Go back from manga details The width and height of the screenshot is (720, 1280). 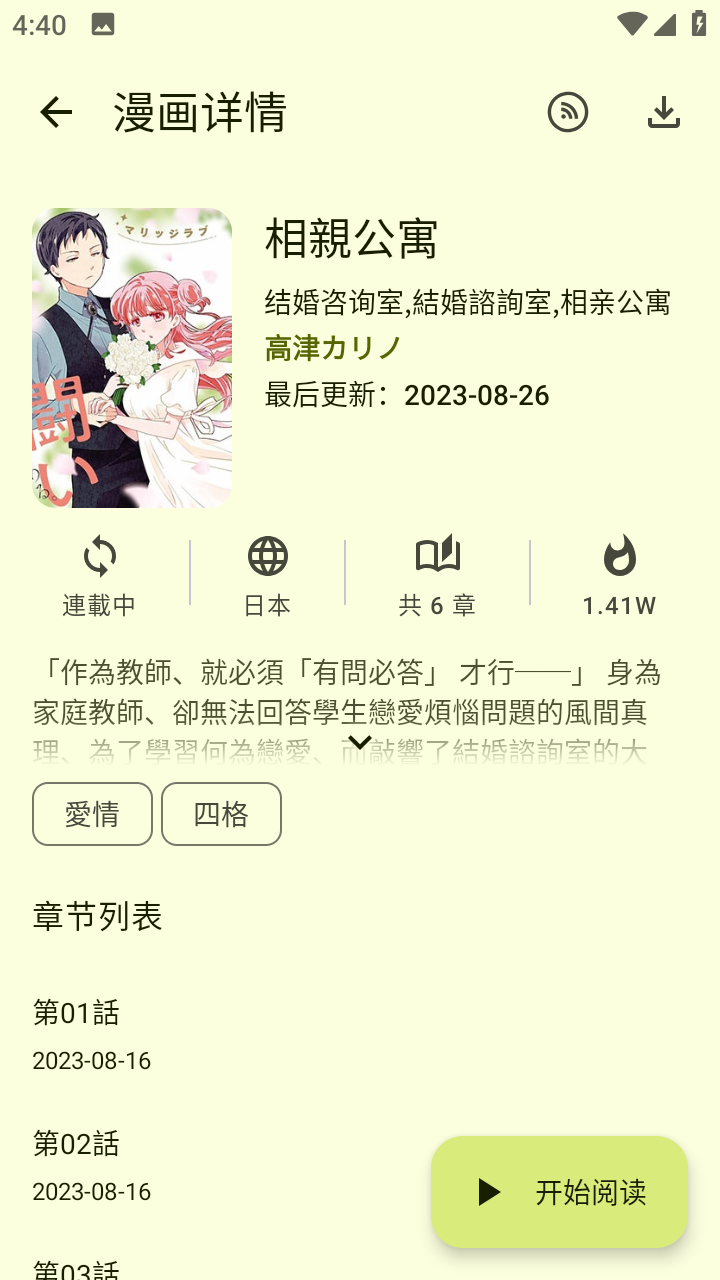pyautogui.click(x=56, y=112)
